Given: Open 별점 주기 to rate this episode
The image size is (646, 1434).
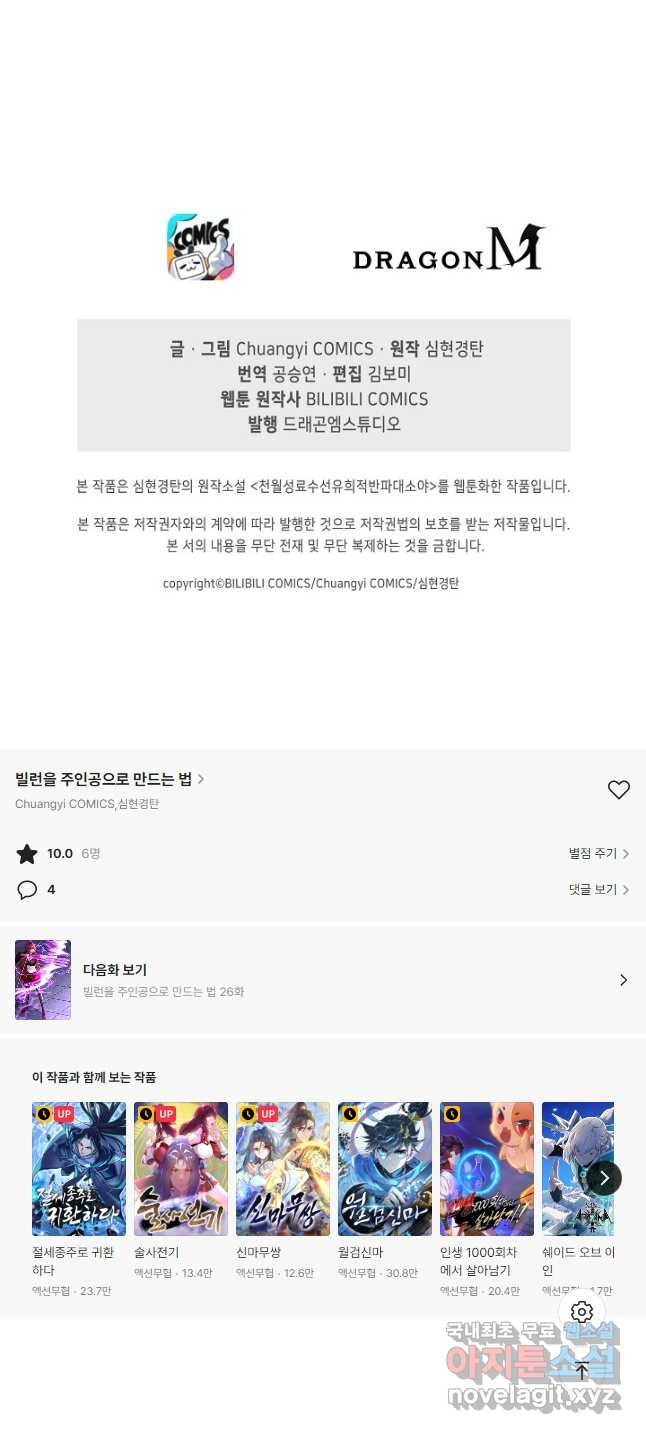Looking at the screenshot, I should coord(598,853).
